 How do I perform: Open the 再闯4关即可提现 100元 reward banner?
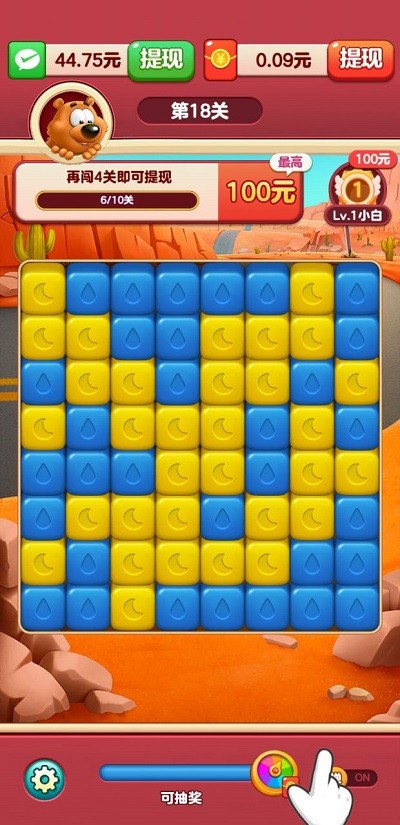point(158,192)
